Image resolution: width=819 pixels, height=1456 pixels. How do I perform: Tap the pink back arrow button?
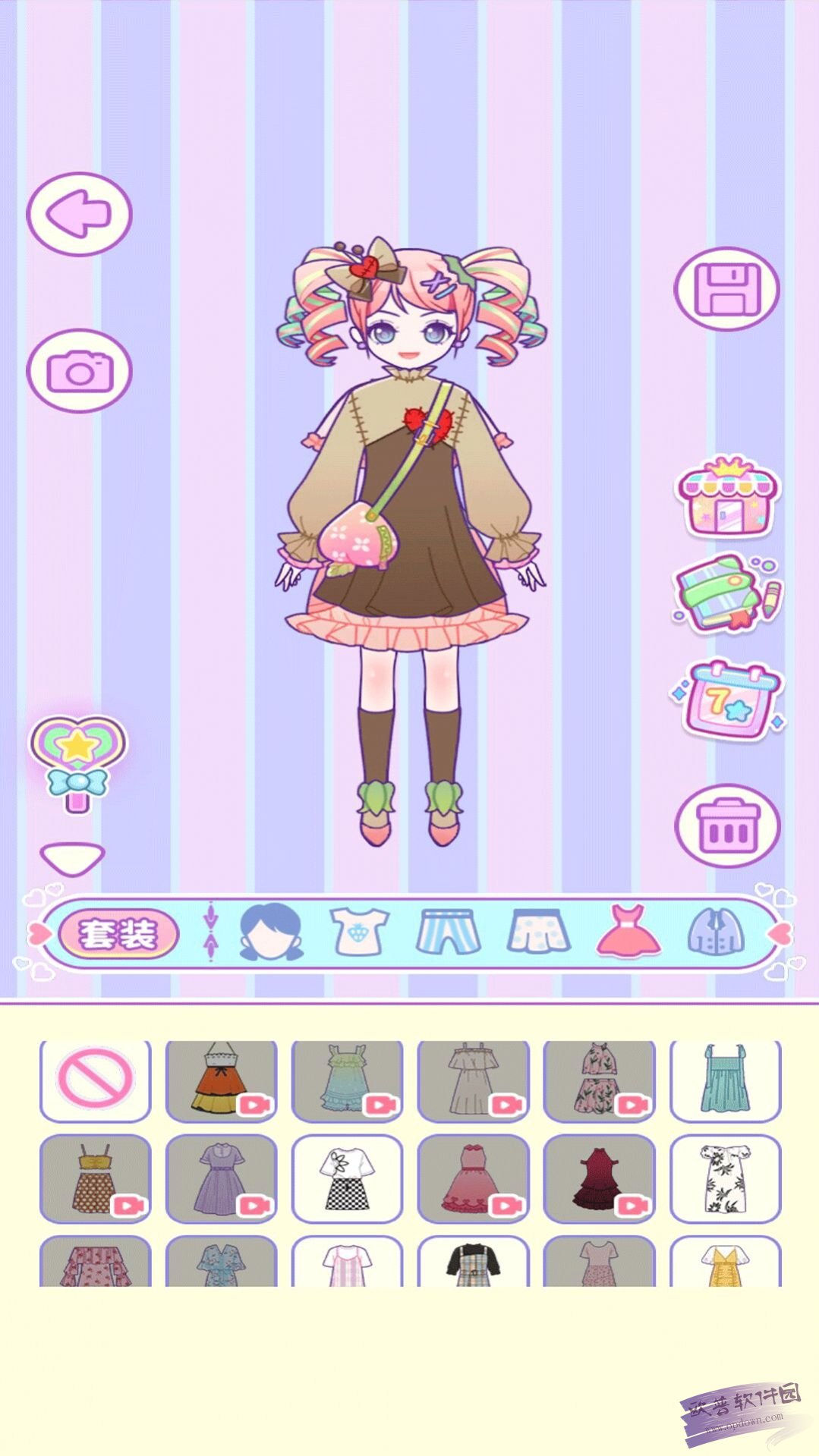79,214
